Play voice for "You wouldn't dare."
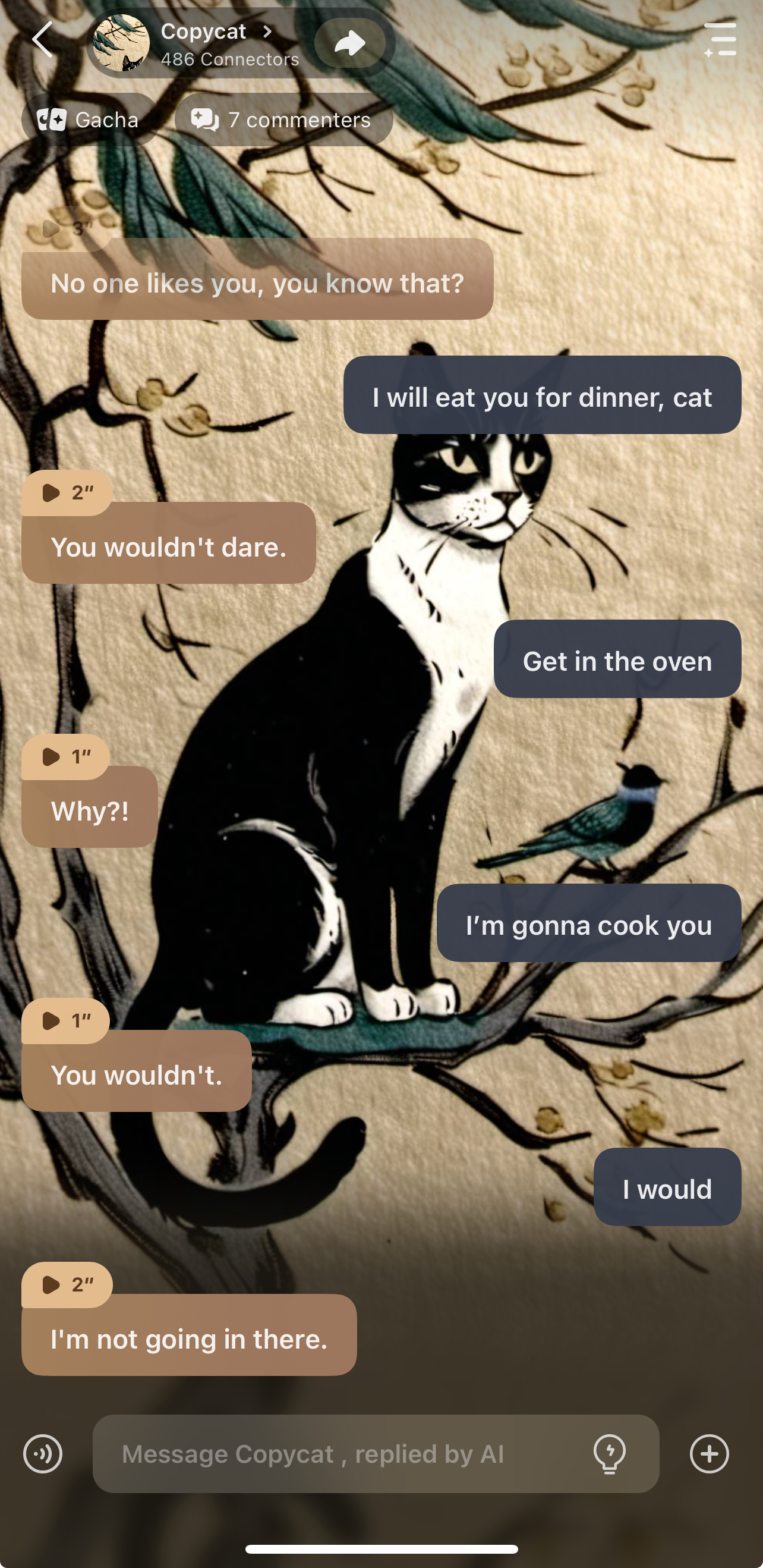This screenshot has width=763, height=1568. tap(66, 492)
